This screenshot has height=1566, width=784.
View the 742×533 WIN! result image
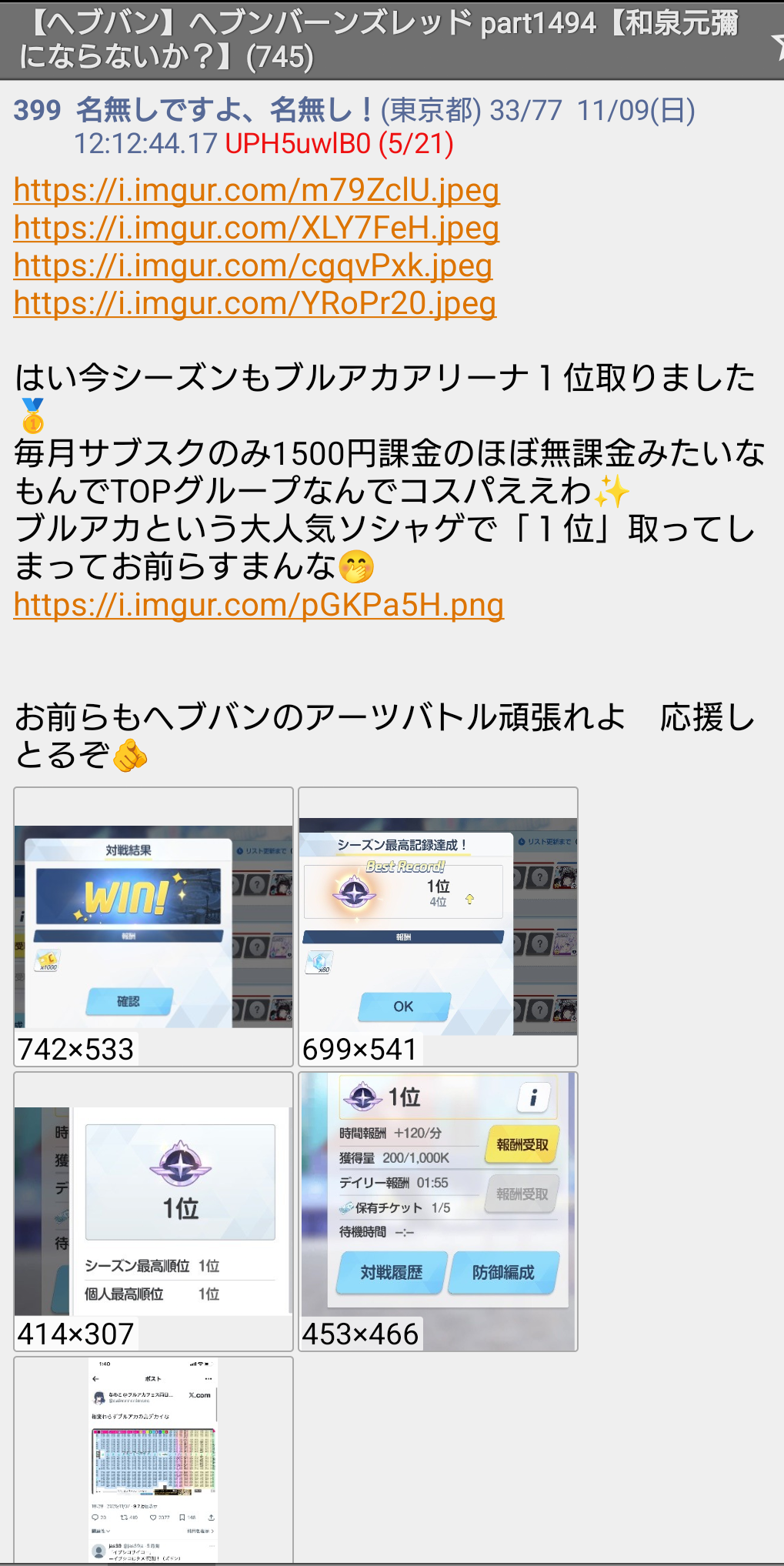(153, 926)
